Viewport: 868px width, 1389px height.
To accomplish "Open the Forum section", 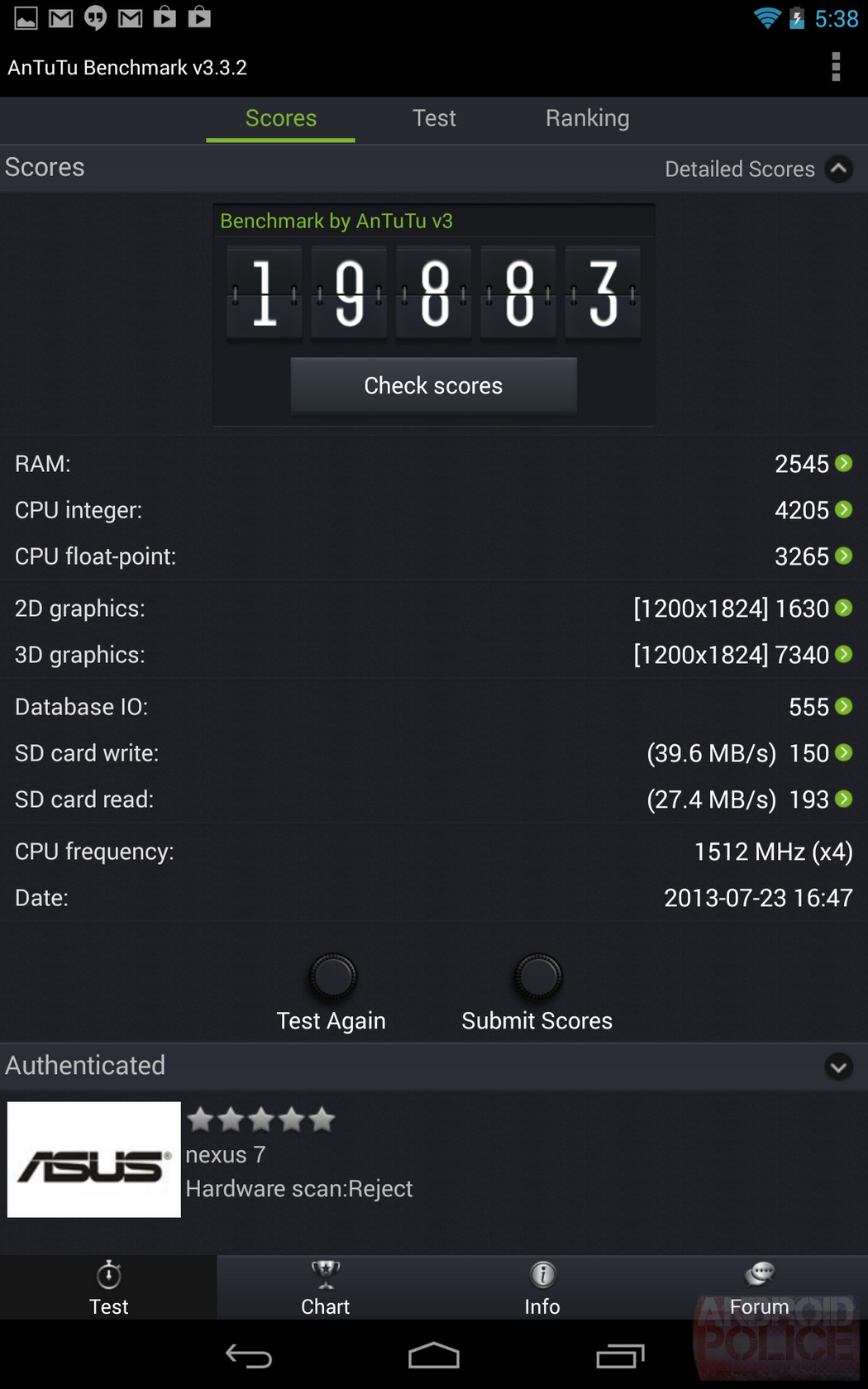I will click(759, 1288).
